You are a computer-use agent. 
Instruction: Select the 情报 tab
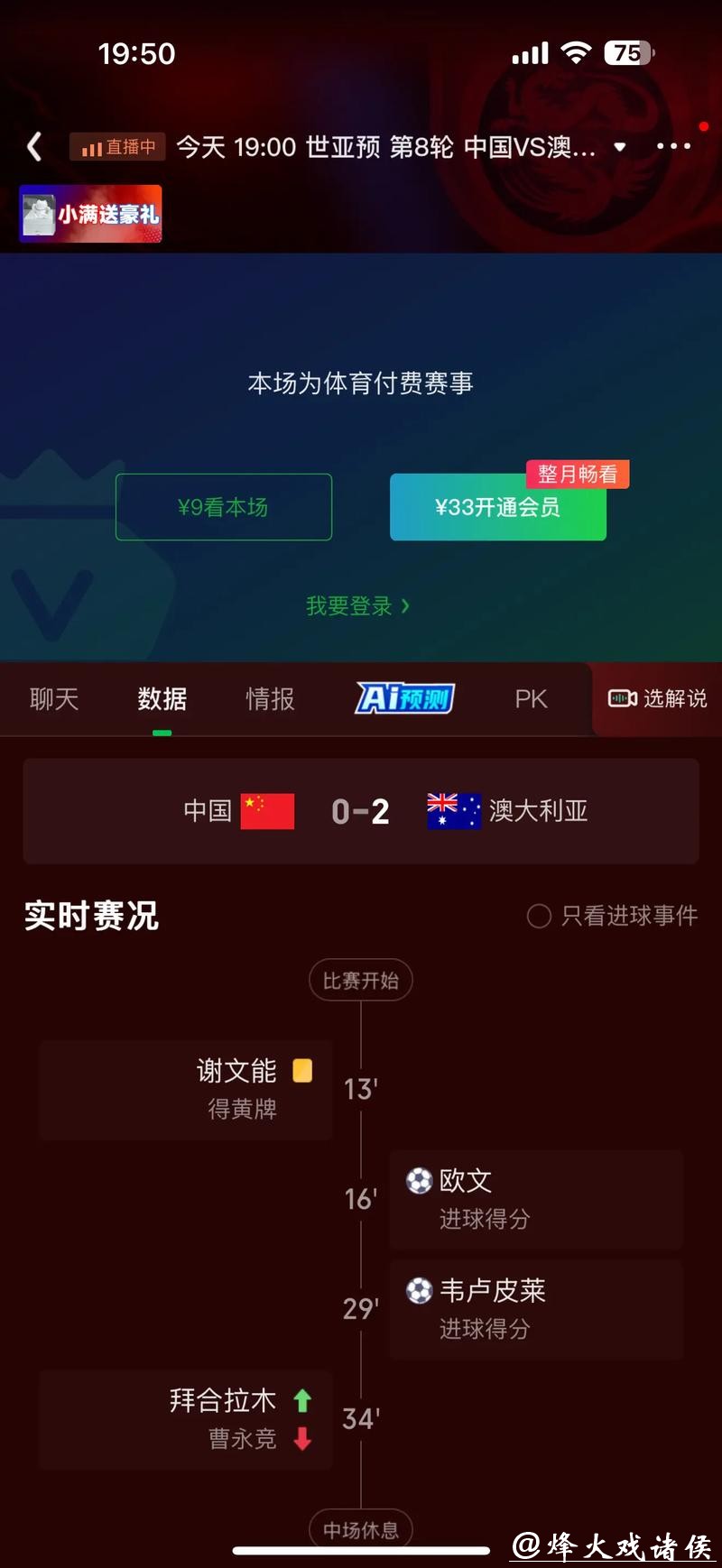pos(269,699)
